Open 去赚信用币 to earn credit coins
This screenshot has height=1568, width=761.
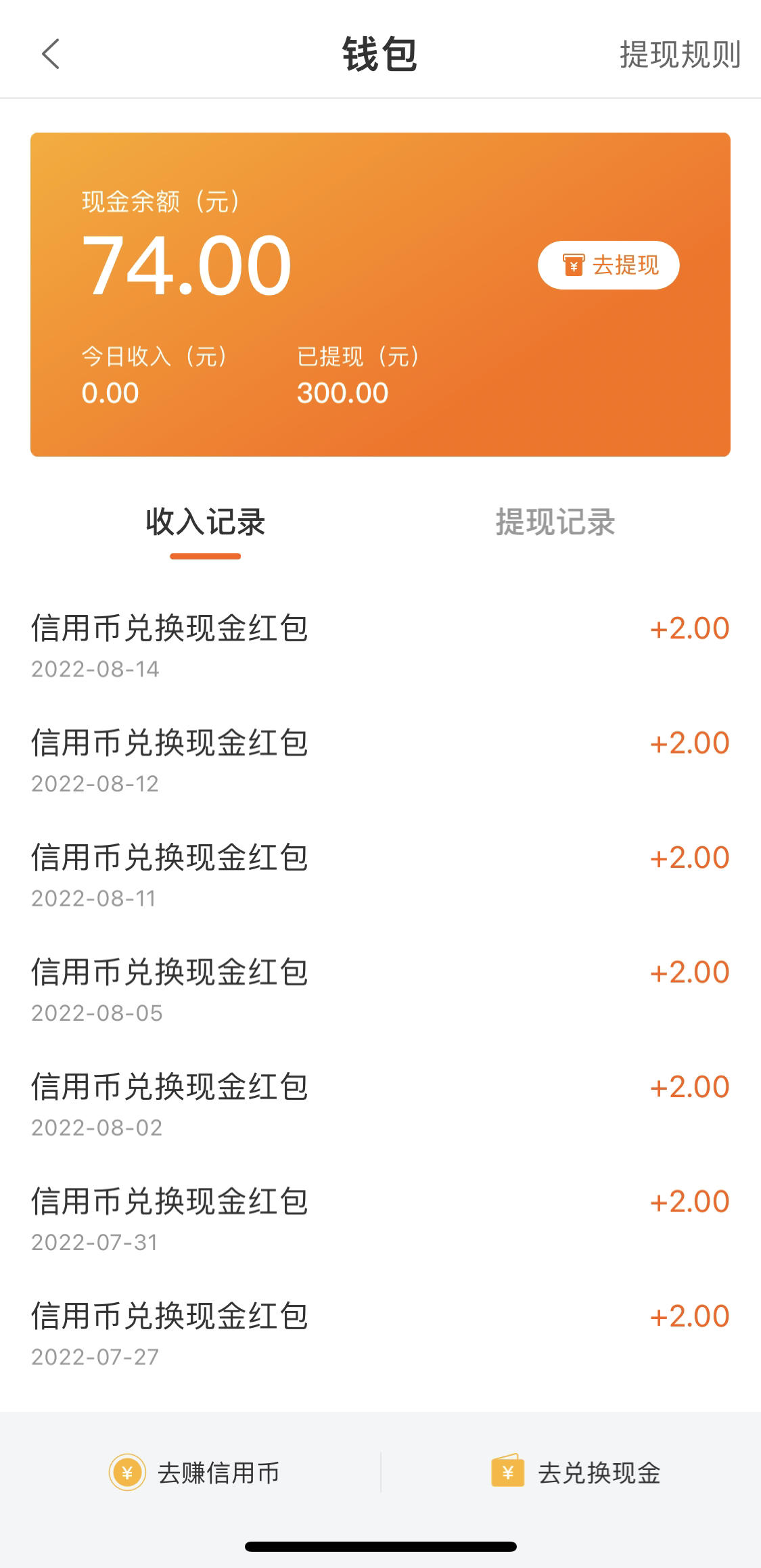coord(194,1473)
